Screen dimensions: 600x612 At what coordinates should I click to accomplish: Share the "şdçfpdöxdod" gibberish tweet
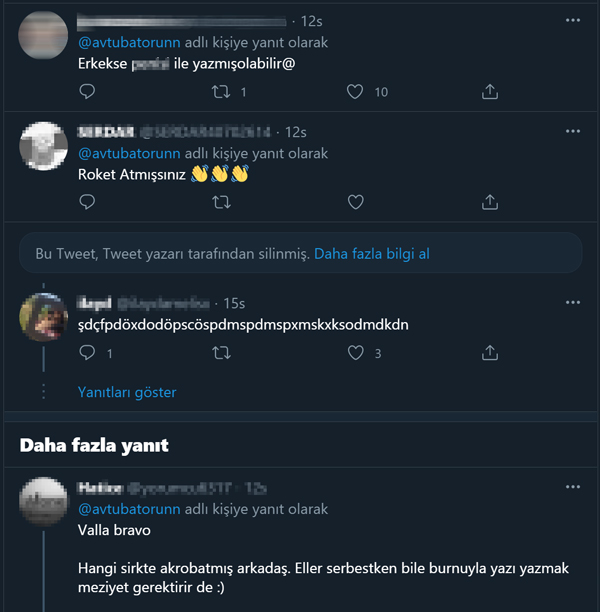(490, 353)
